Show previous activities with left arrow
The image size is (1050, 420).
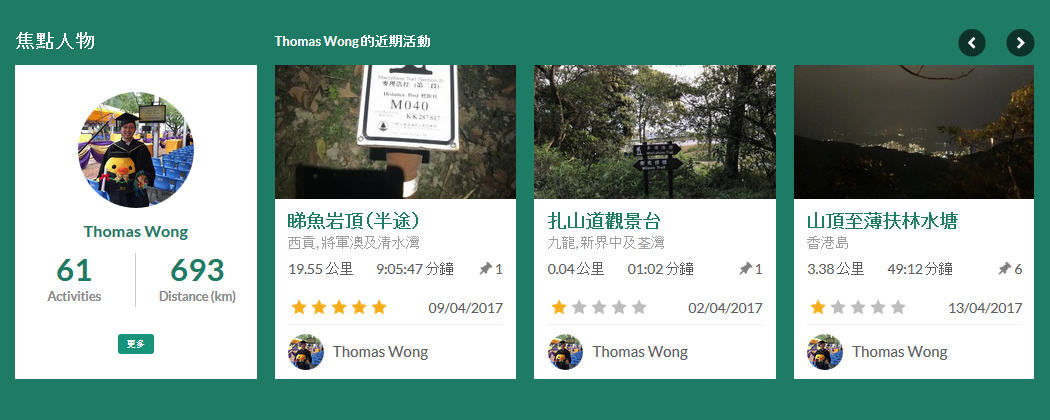pos(972,43)
